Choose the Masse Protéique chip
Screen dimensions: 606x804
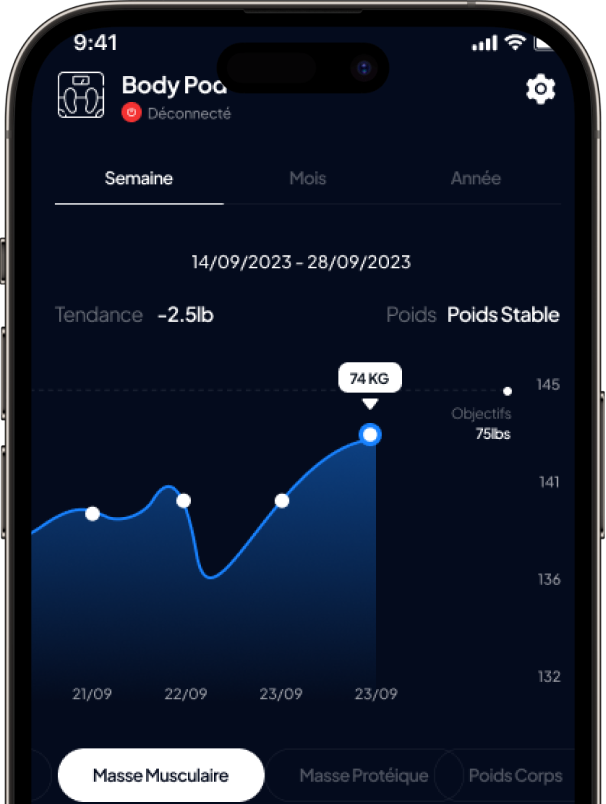[363, 775]
